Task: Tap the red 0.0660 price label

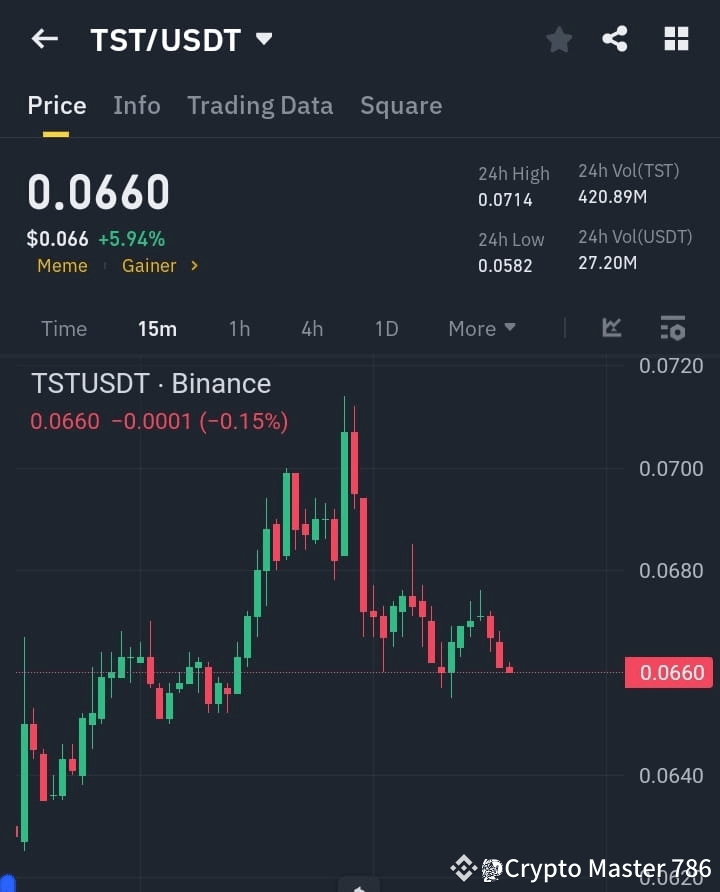Action: (668, 672)
